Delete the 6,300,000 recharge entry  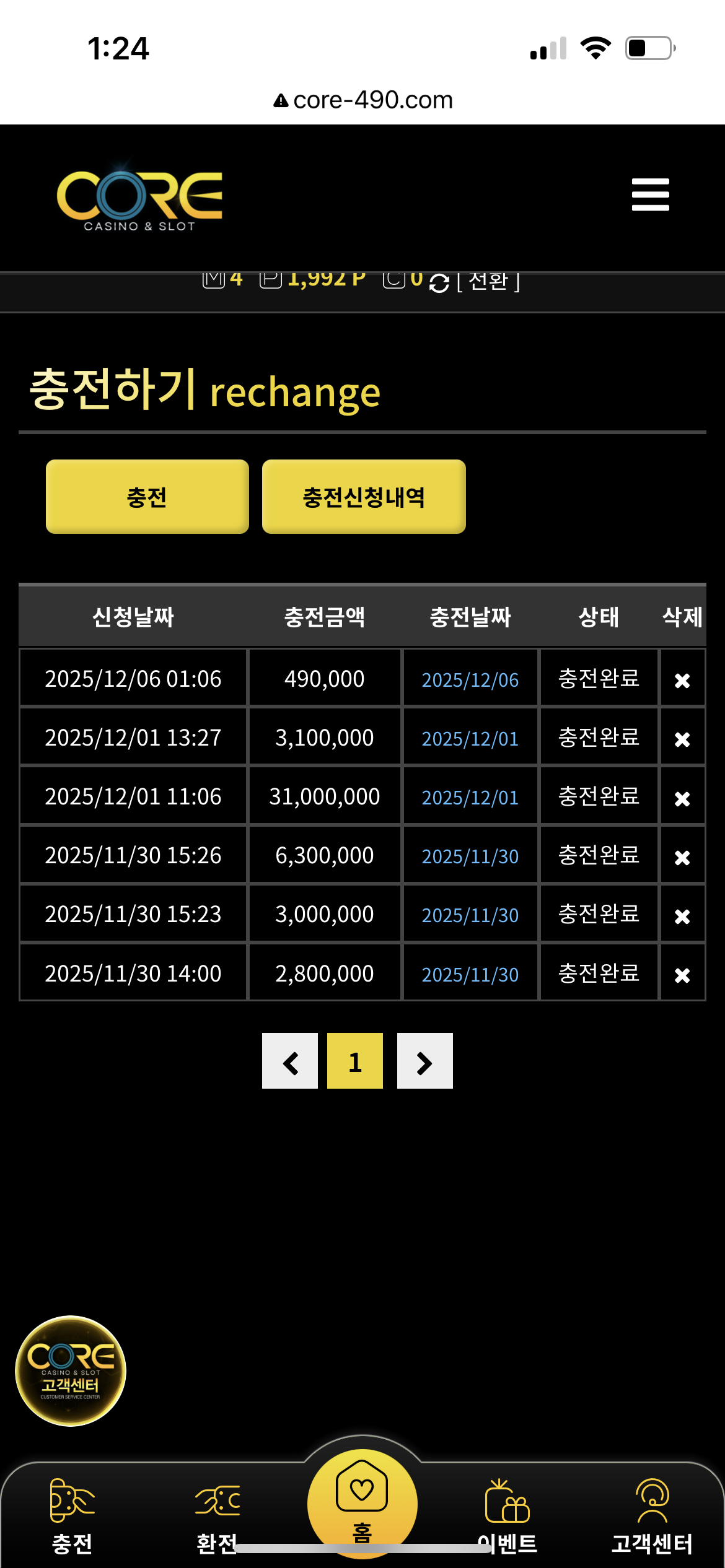click(x=682, y=857)
